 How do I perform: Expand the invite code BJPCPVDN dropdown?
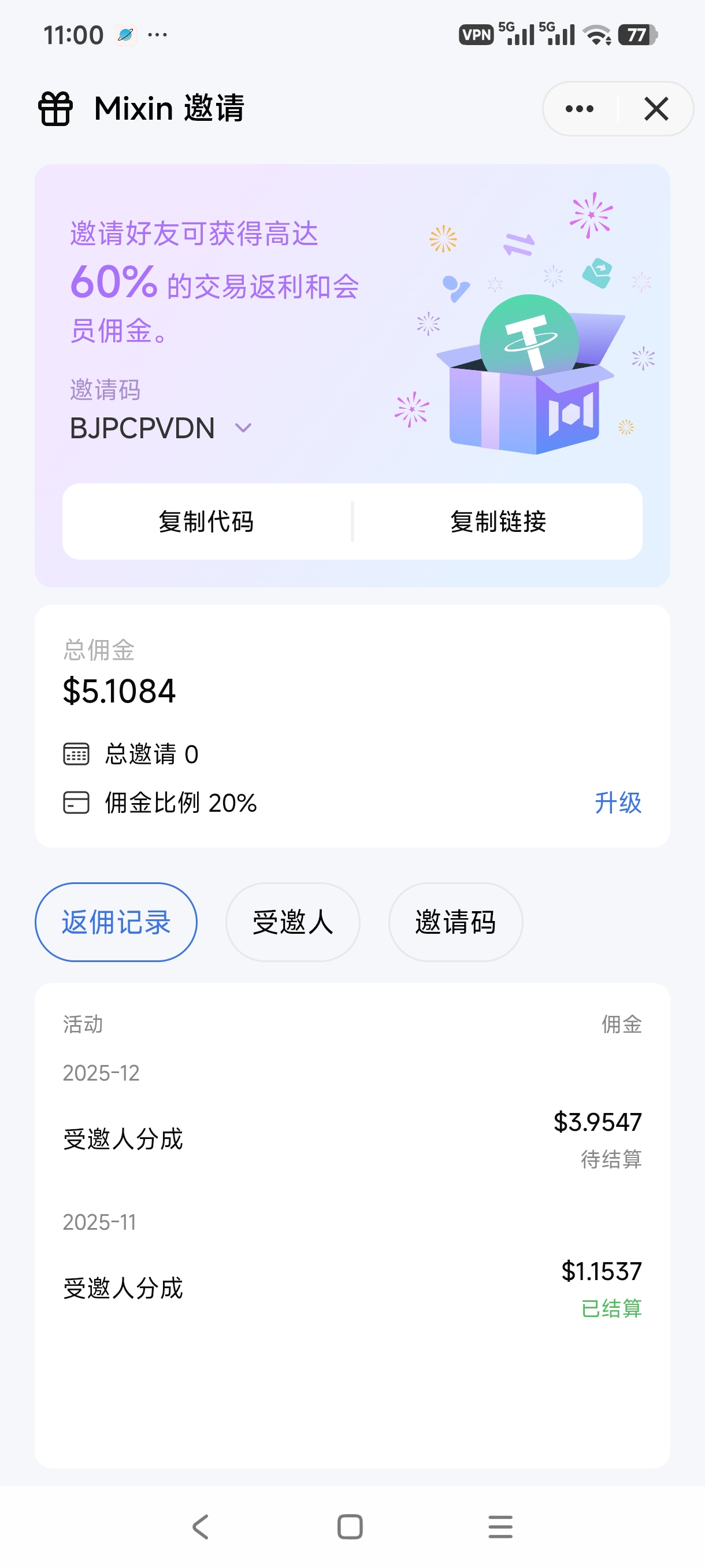pyautogui.click(x=243, y=428)
